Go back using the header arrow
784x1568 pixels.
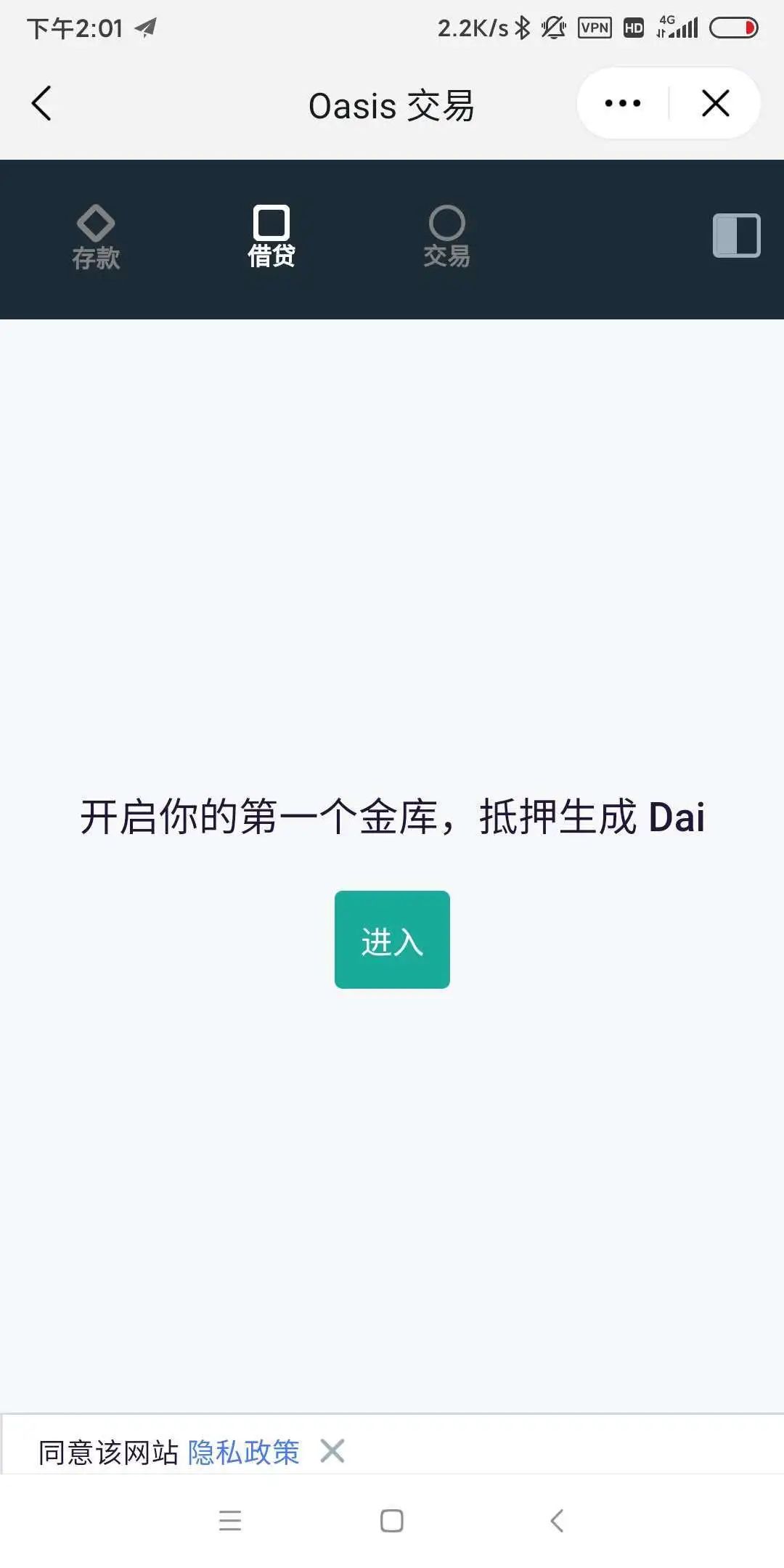pos(42,103)
